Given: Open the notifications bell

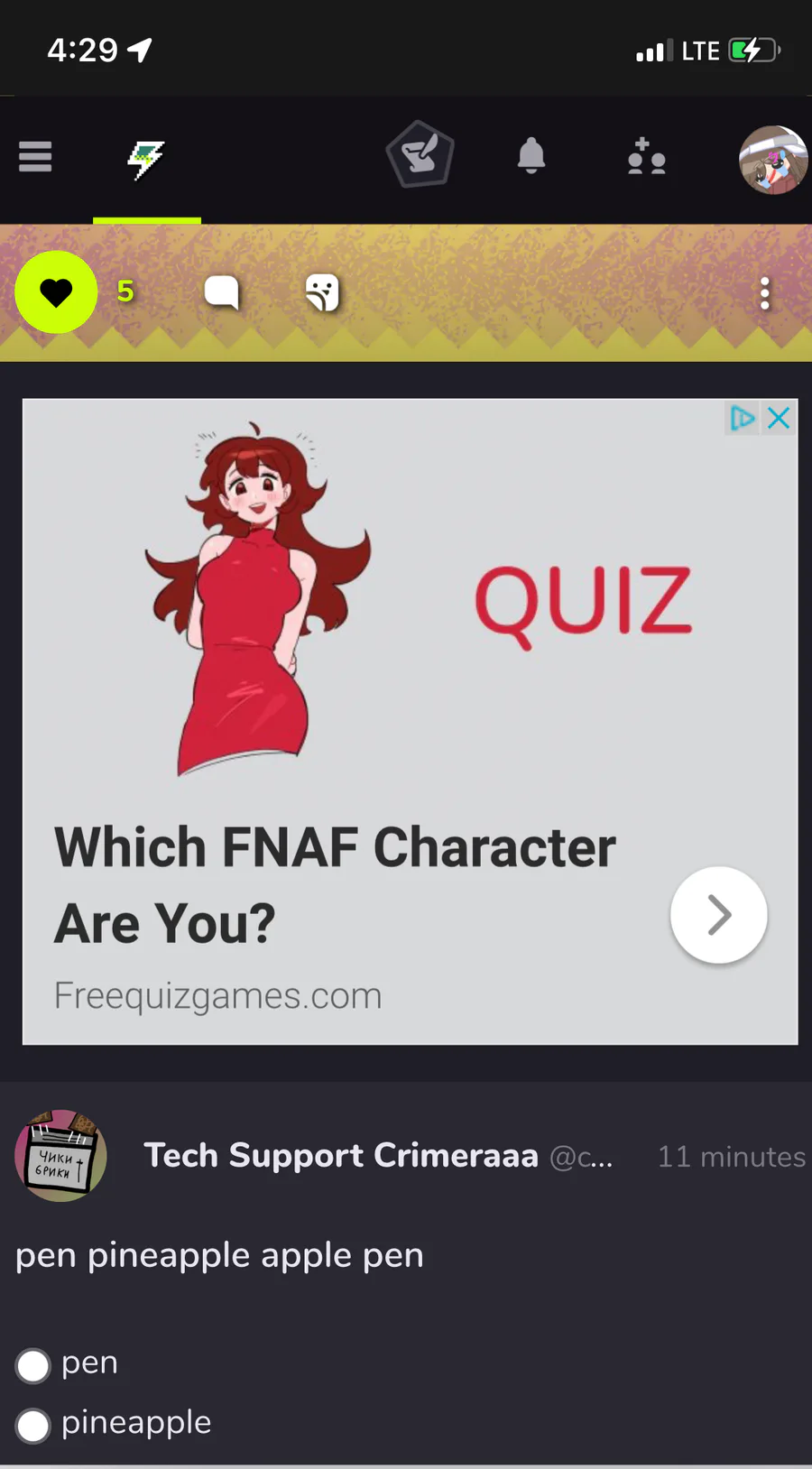Looking at the screenshot, I should coord(531,156).
